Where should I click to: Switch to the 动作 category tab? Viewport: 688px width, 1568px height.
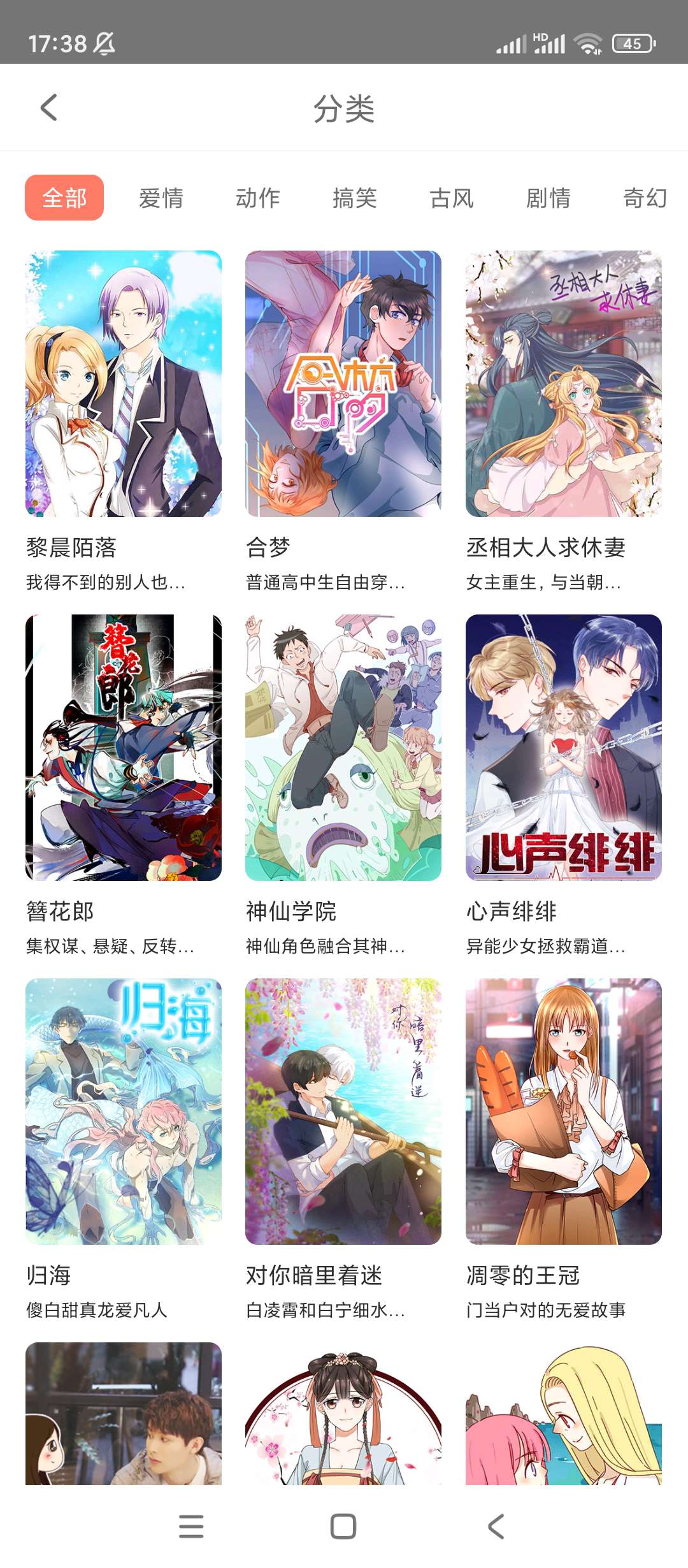[258, 198]
